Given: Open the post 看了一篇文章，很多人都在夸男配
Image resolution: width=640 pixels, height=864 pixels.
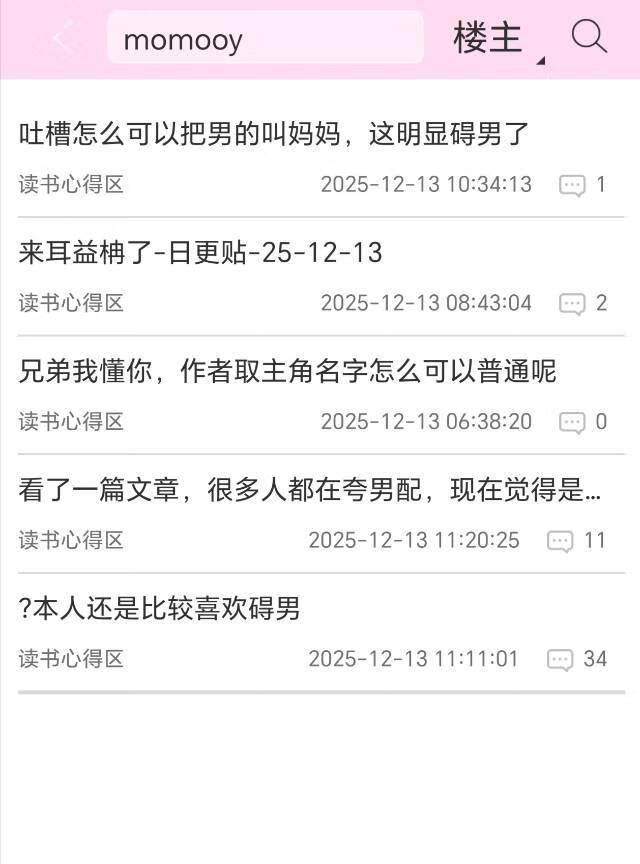Looking at the screenshot, I should pyautogui.click(x=310, y=490).
